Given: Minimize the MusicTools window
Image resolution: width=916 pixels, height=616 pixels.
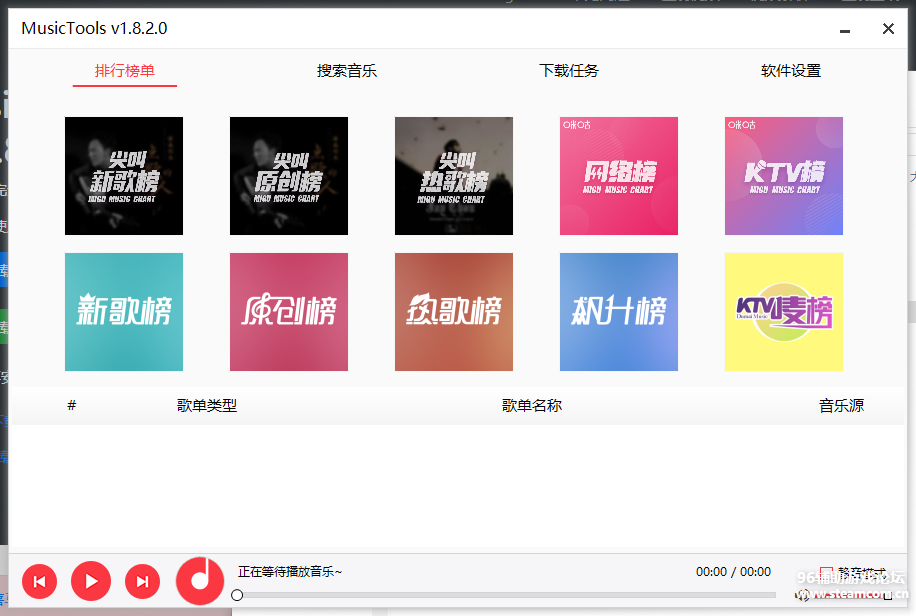Looking at the screenshot, I should (x=846, y=30).
